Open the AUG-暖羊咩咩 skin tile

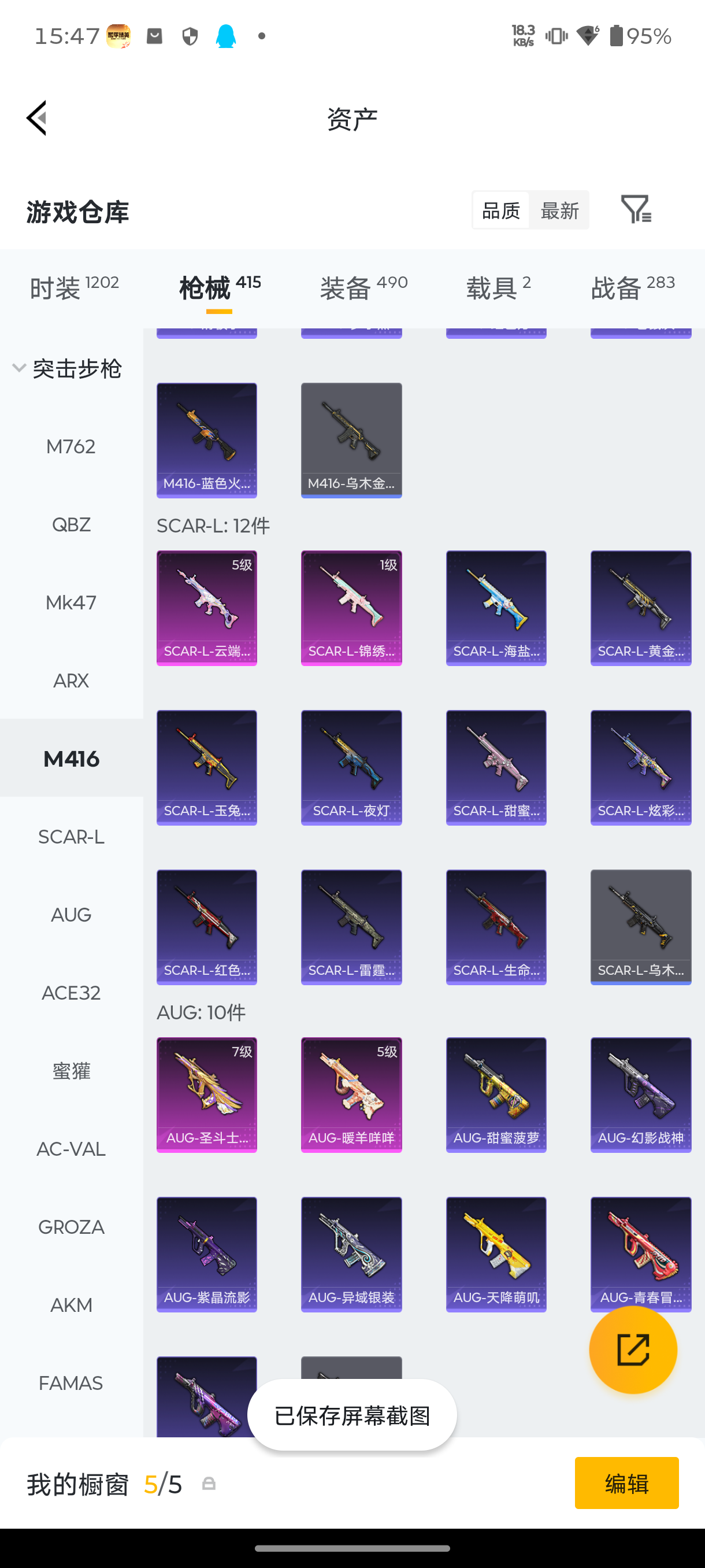(351, 1095)
